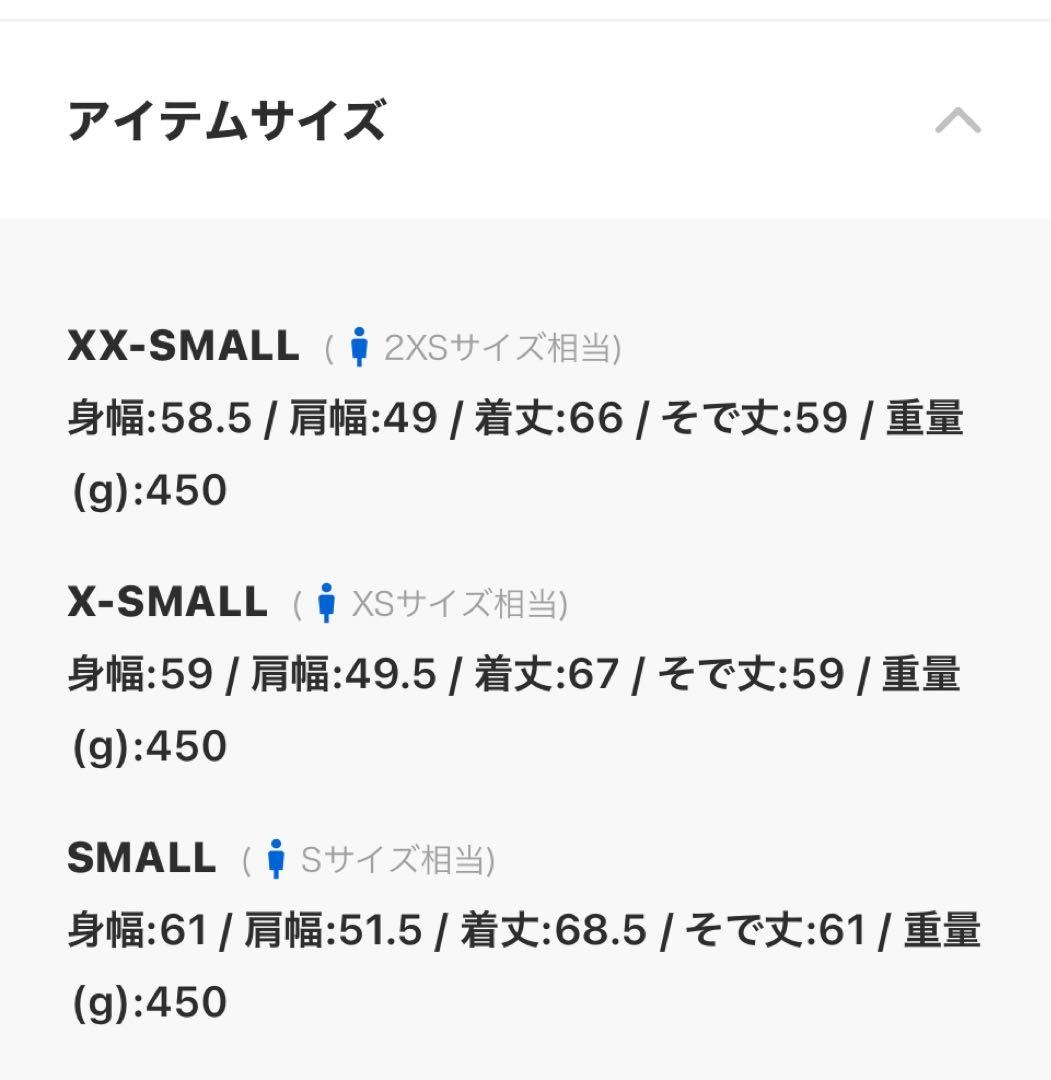
Task: Select the XX-SMALL size label
Action: (183, 347)
